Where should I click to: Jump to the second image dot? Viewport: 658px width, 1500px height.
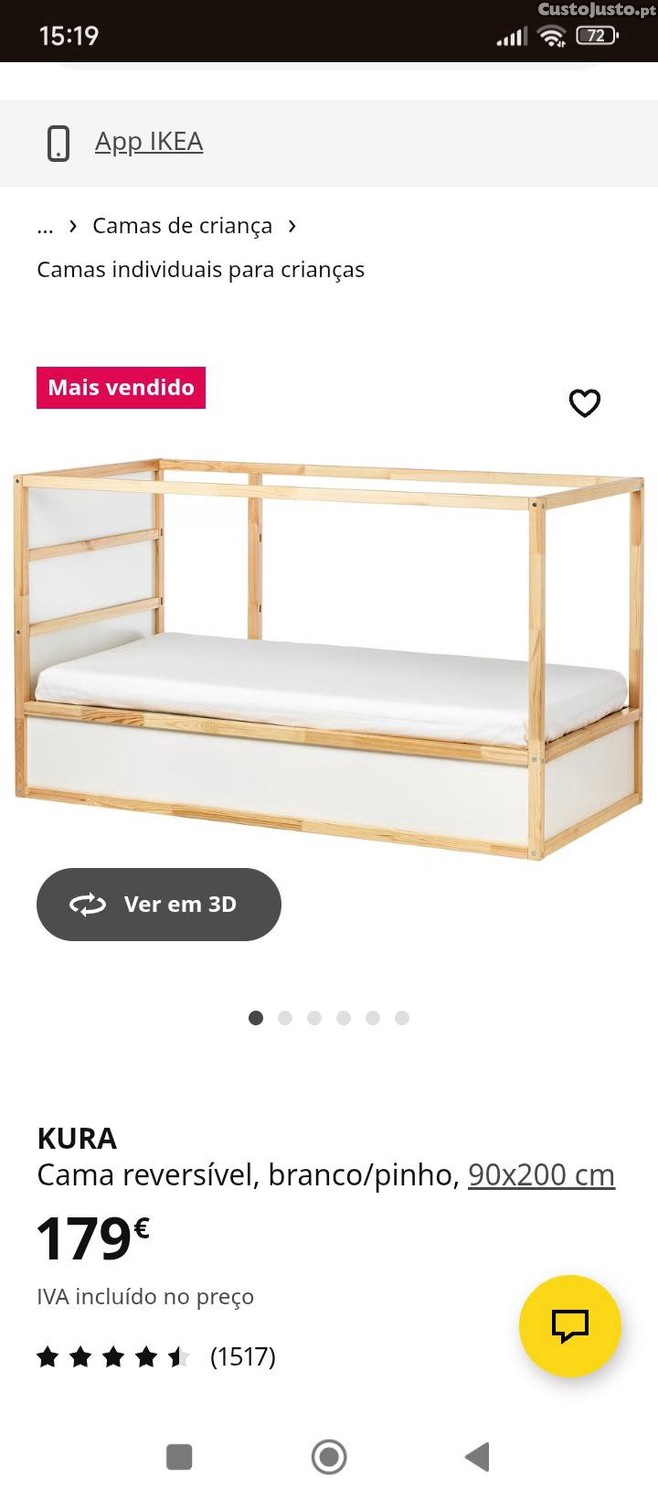285,1018
